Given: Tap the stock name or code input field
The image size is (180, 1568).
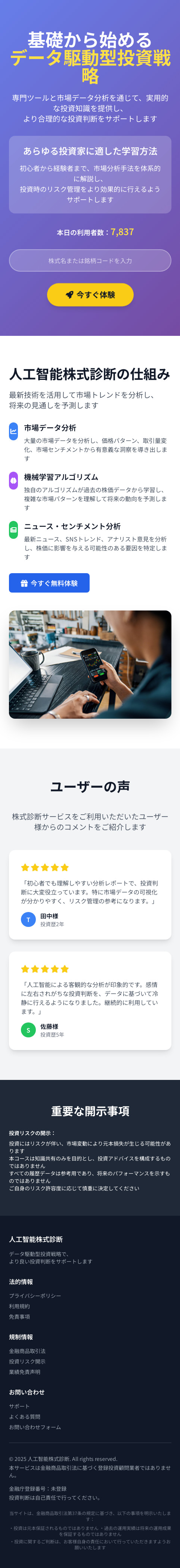Looking at the screenshot, I should click(90, 260).
